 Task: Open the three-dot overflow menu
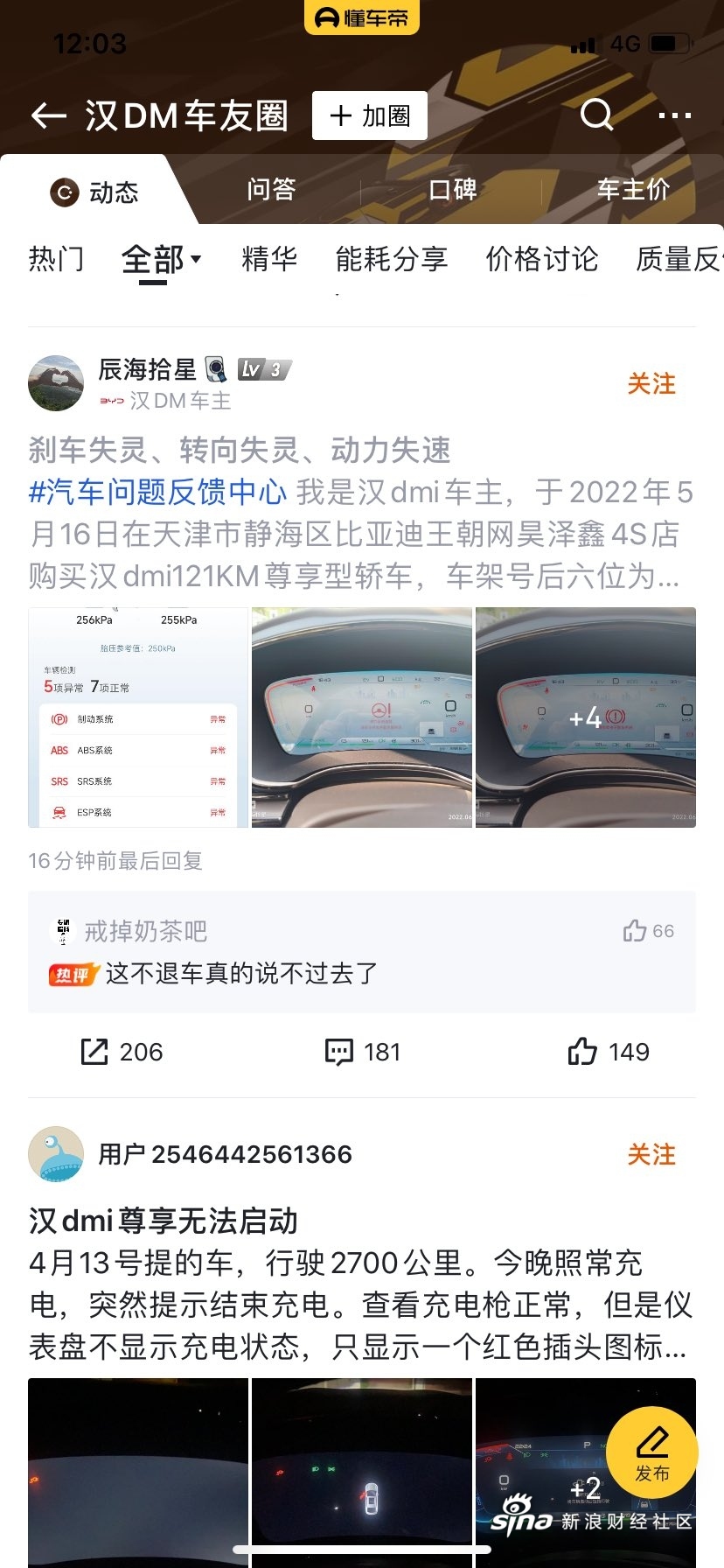[674, 115]
